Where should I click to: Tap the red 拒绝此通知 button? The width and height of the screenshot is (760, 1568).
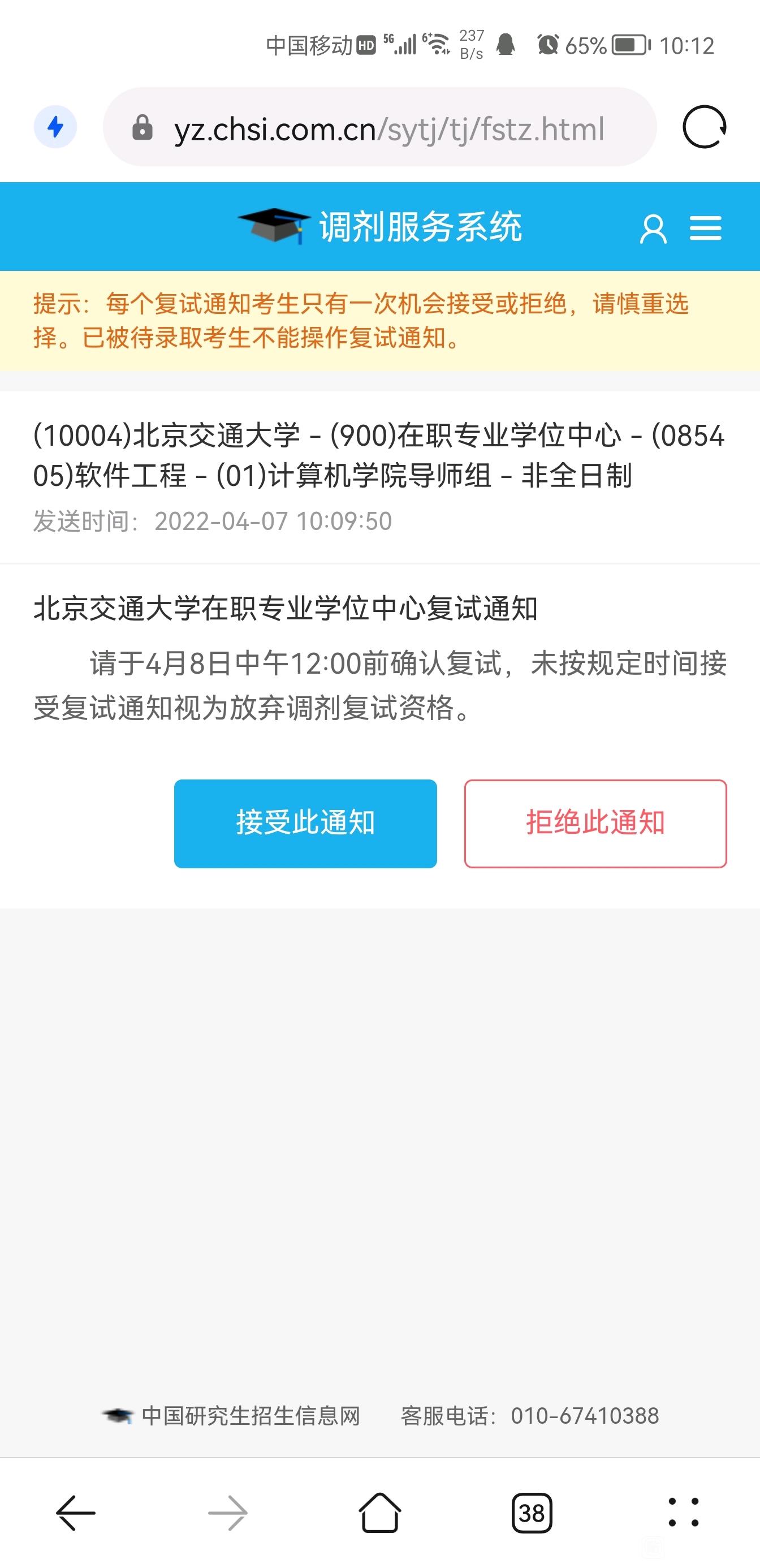tap(595, 824)
